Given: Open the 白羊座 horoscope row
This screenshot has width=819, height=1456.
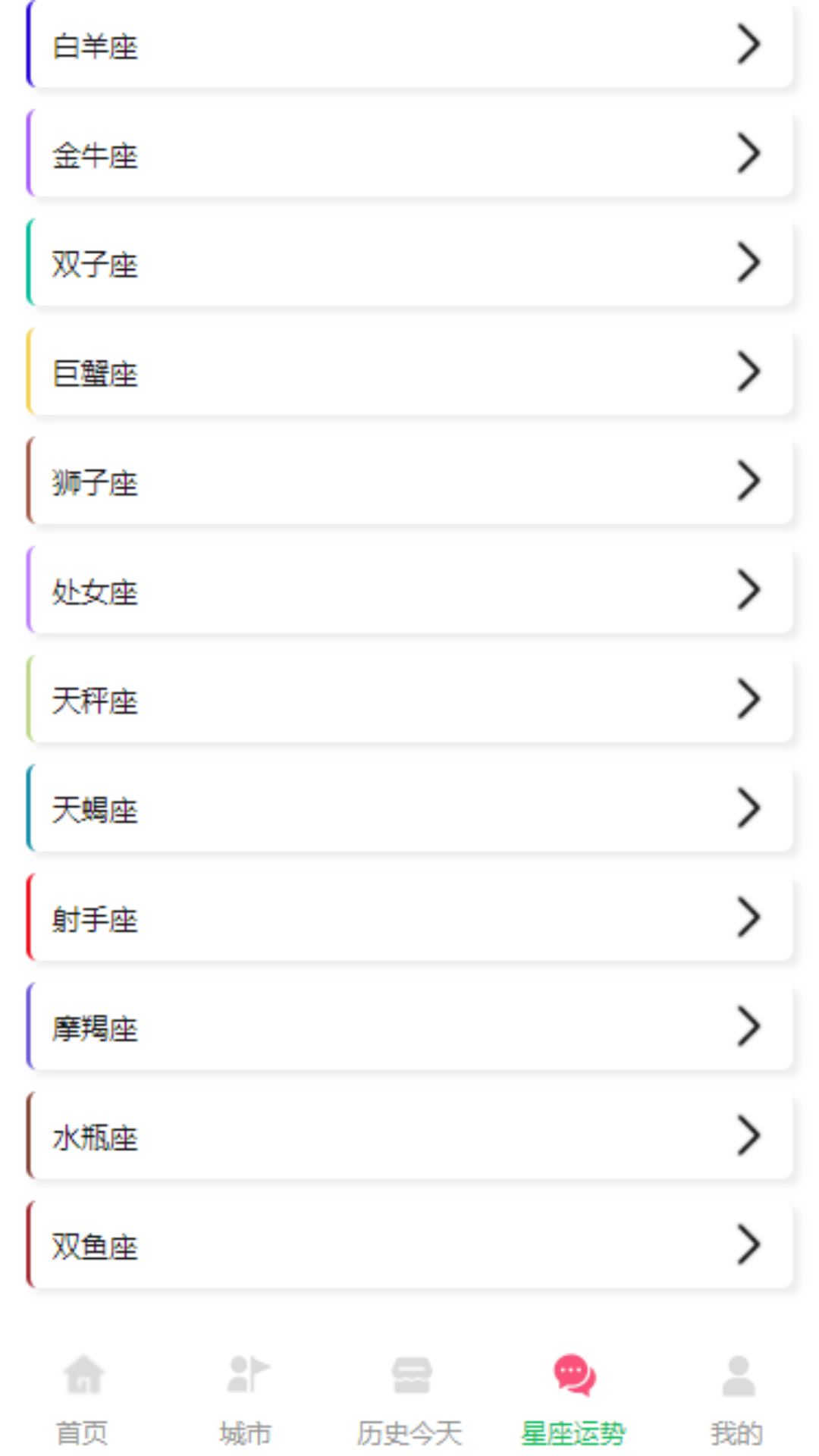Looking at the screenshot, I should pos(409,45).
